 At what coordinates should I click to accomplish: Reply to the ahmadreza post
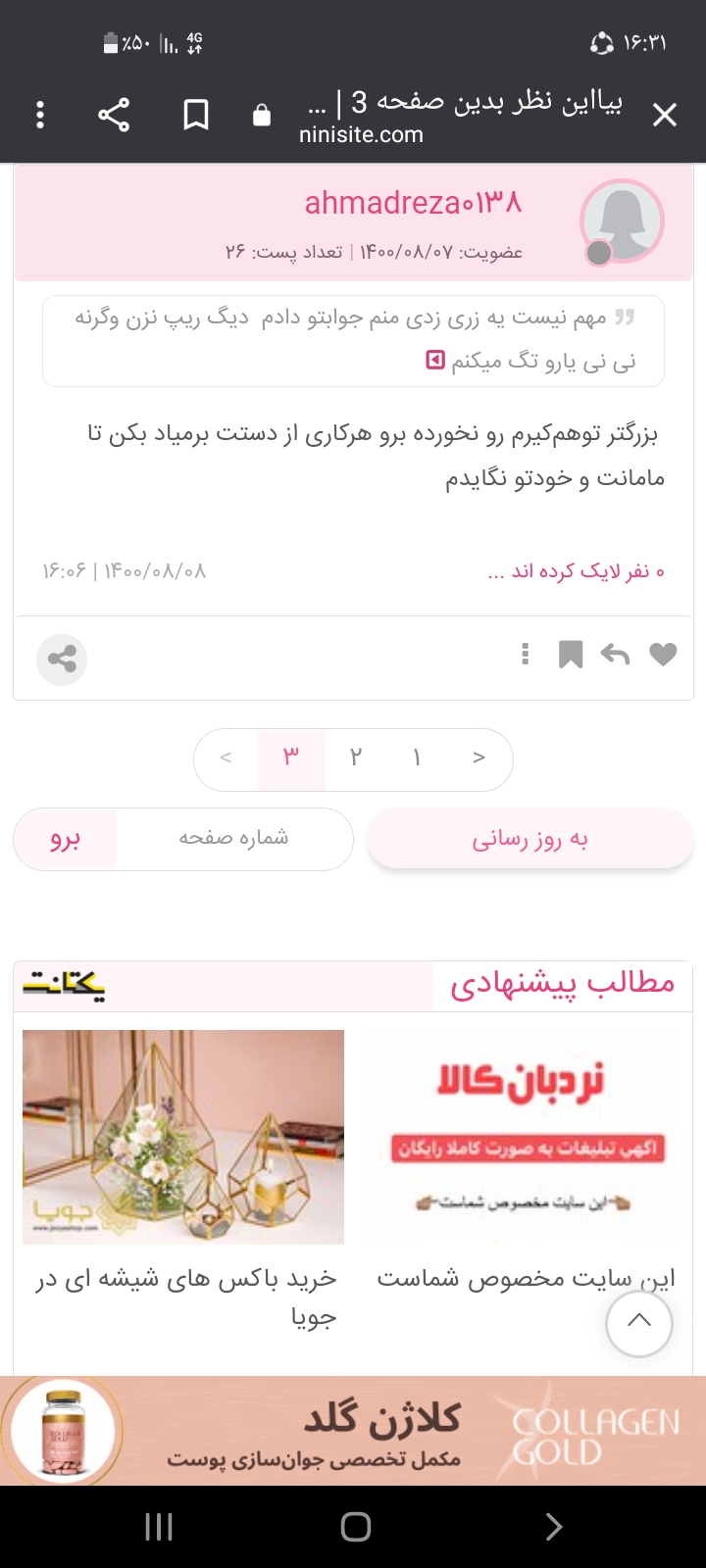pos(615,655)
